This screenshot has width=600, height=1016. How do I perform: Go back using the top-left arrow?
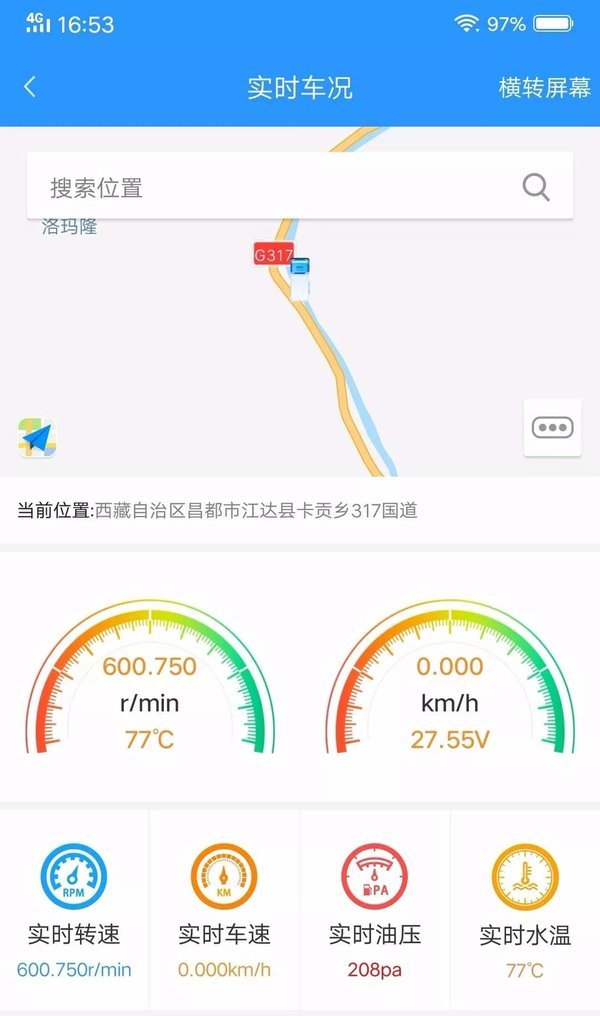point(30,87)
